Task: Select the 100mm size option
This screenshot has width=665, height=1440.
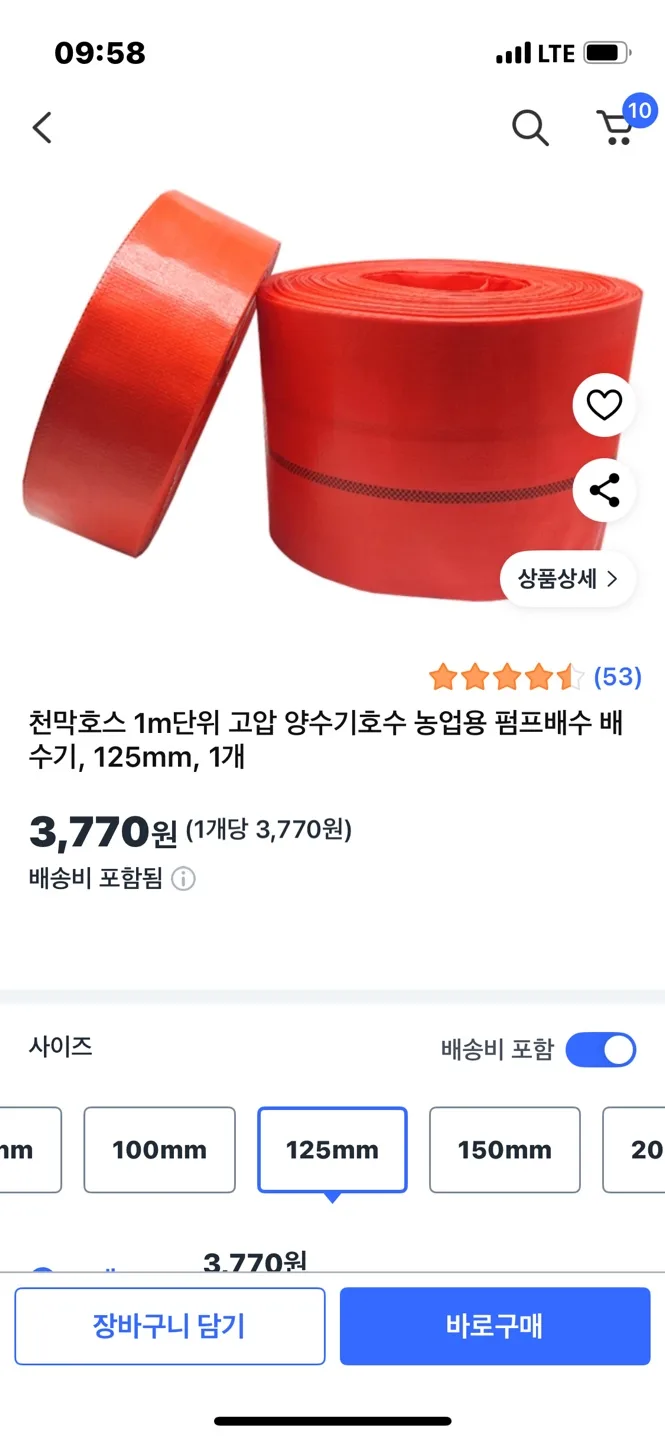Action: click(x=159, y=1150)
